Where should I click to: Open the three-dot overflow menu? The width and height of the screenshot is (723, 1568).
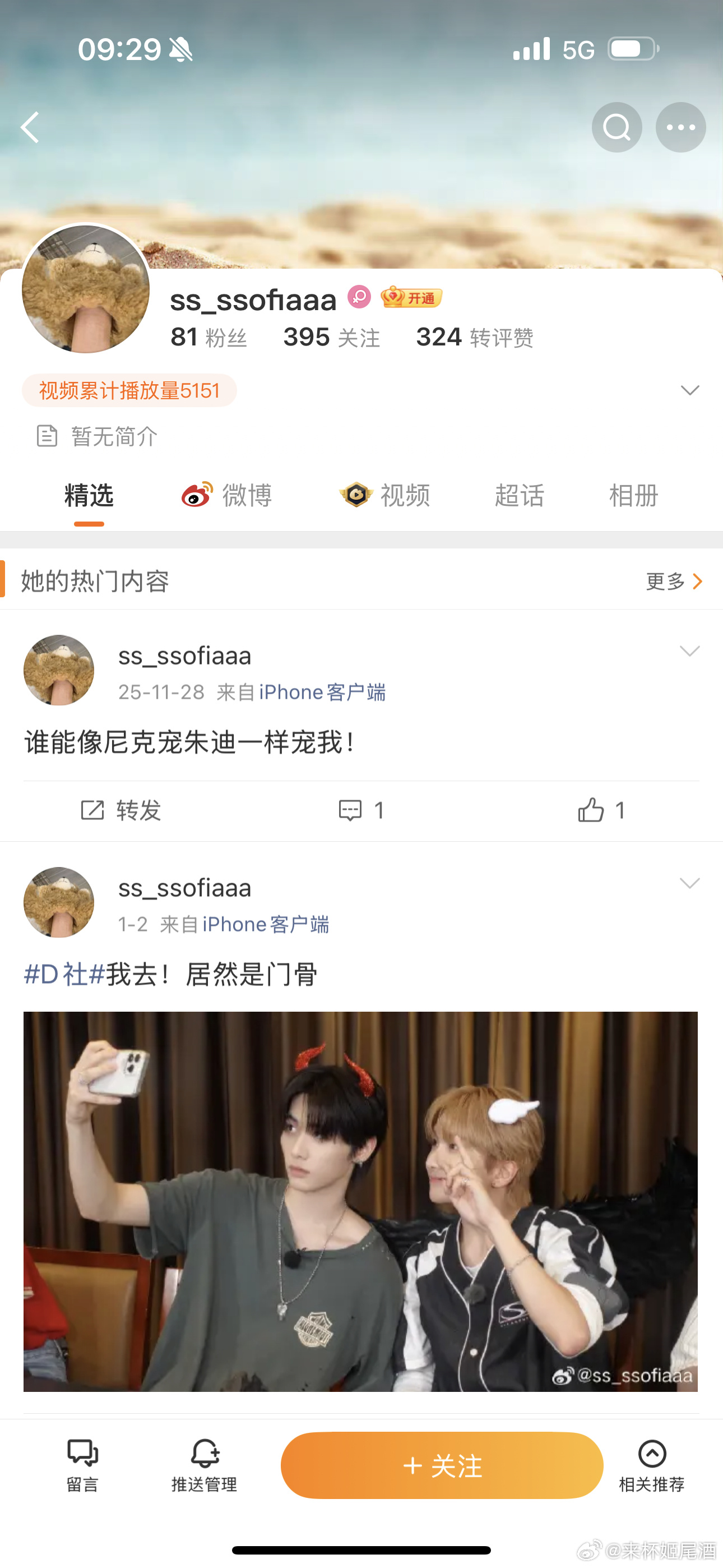tap(680, 127)
